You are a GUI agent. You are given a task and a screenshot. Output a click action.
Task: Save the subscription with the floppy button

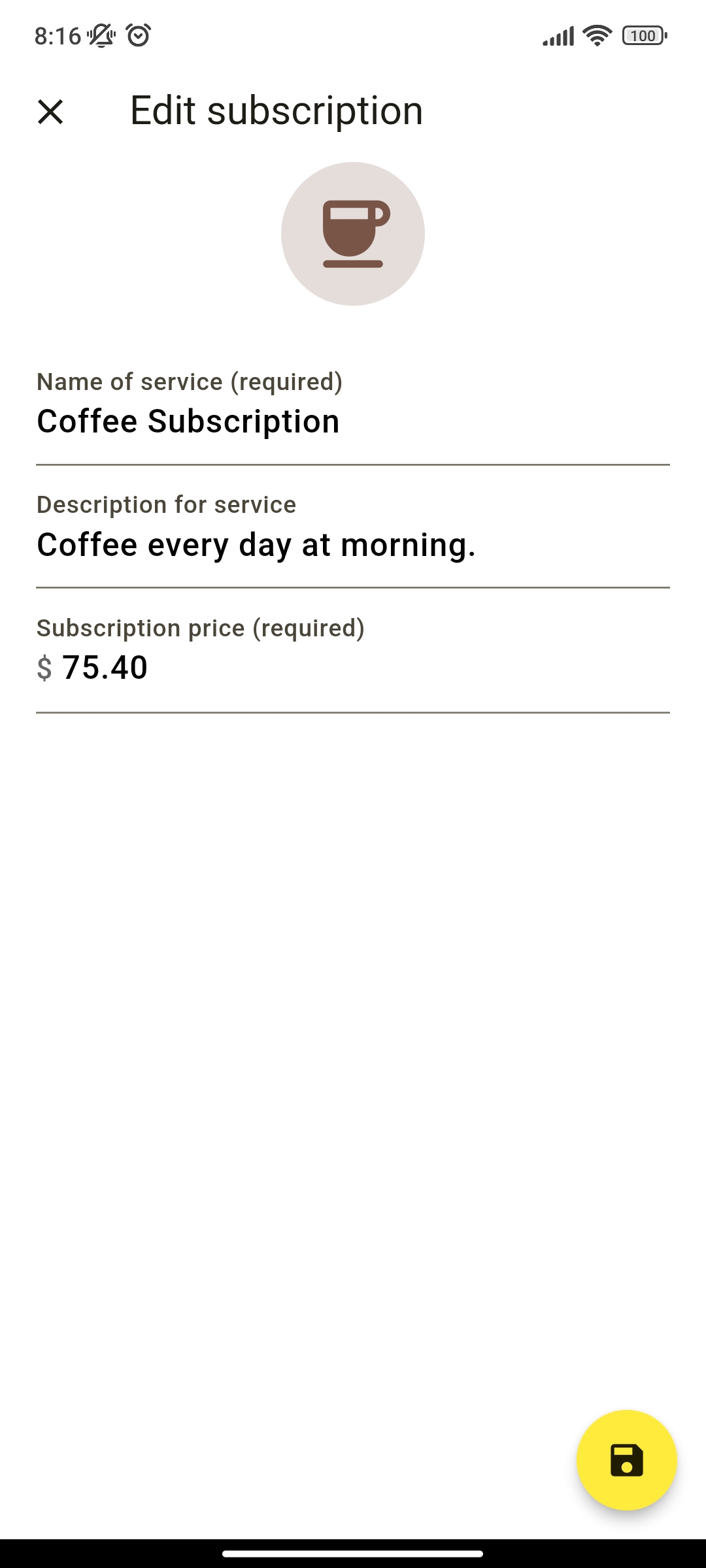coord(626,1460)
